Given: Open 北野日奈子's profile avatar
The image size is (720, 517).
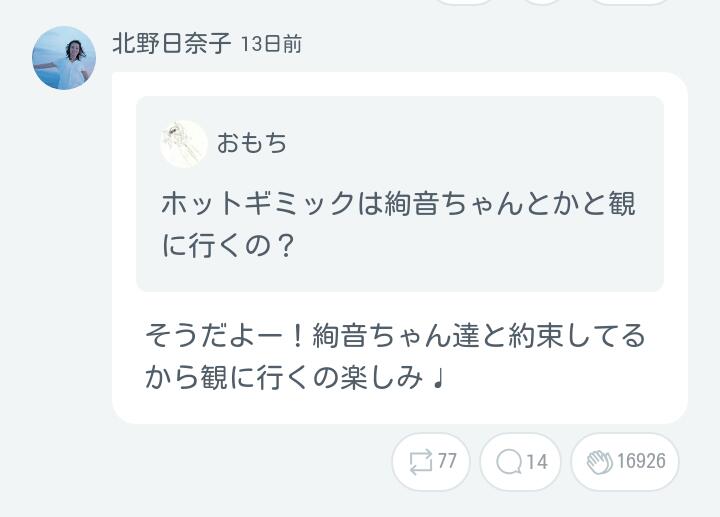Looking at the screenshot, I should pos(64,58).
